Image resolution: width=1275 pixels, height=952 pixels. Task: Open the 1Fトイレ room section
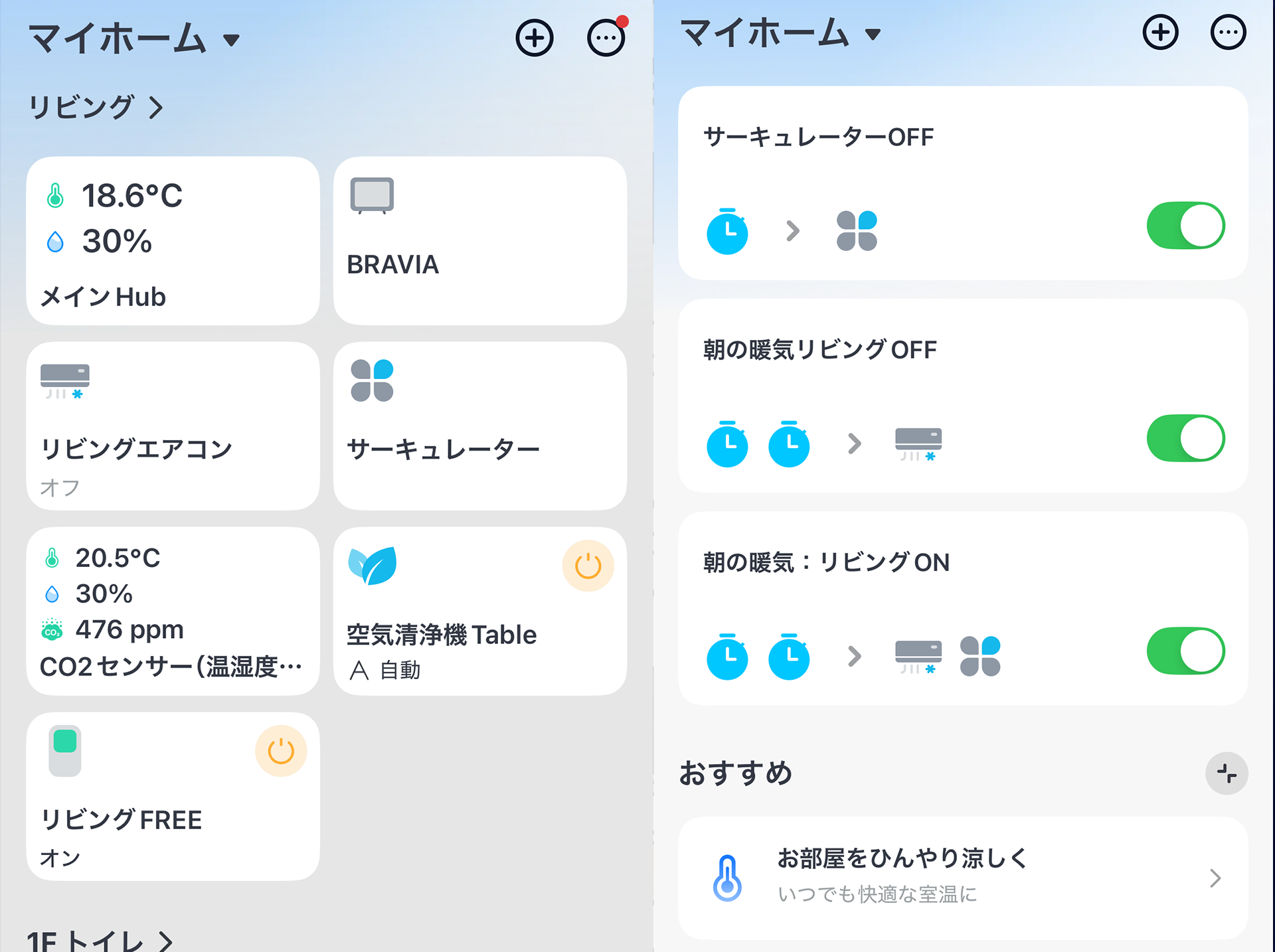100,940
